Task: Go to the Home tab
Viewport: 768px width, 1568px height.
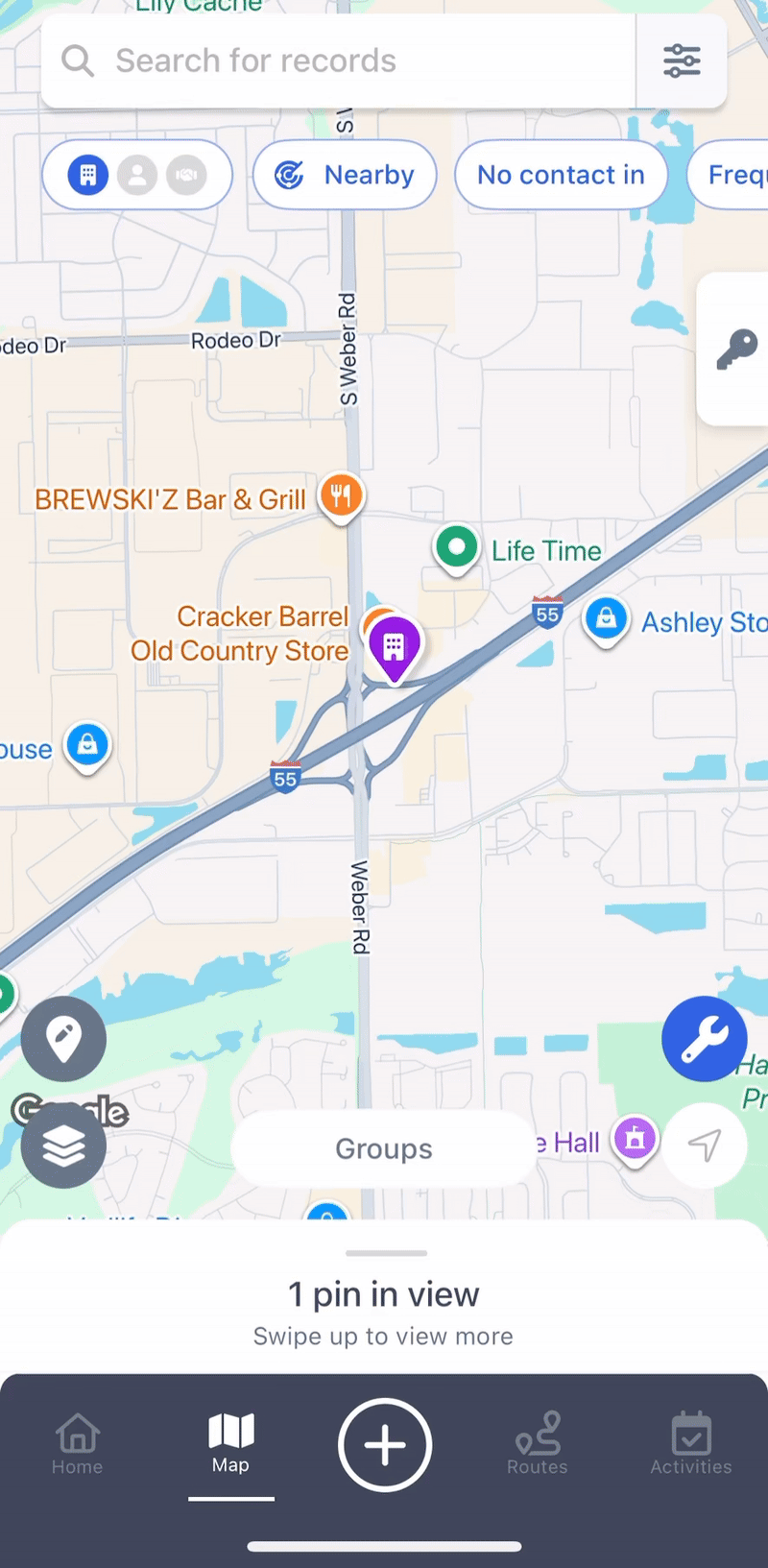Action: [77, 1444]
